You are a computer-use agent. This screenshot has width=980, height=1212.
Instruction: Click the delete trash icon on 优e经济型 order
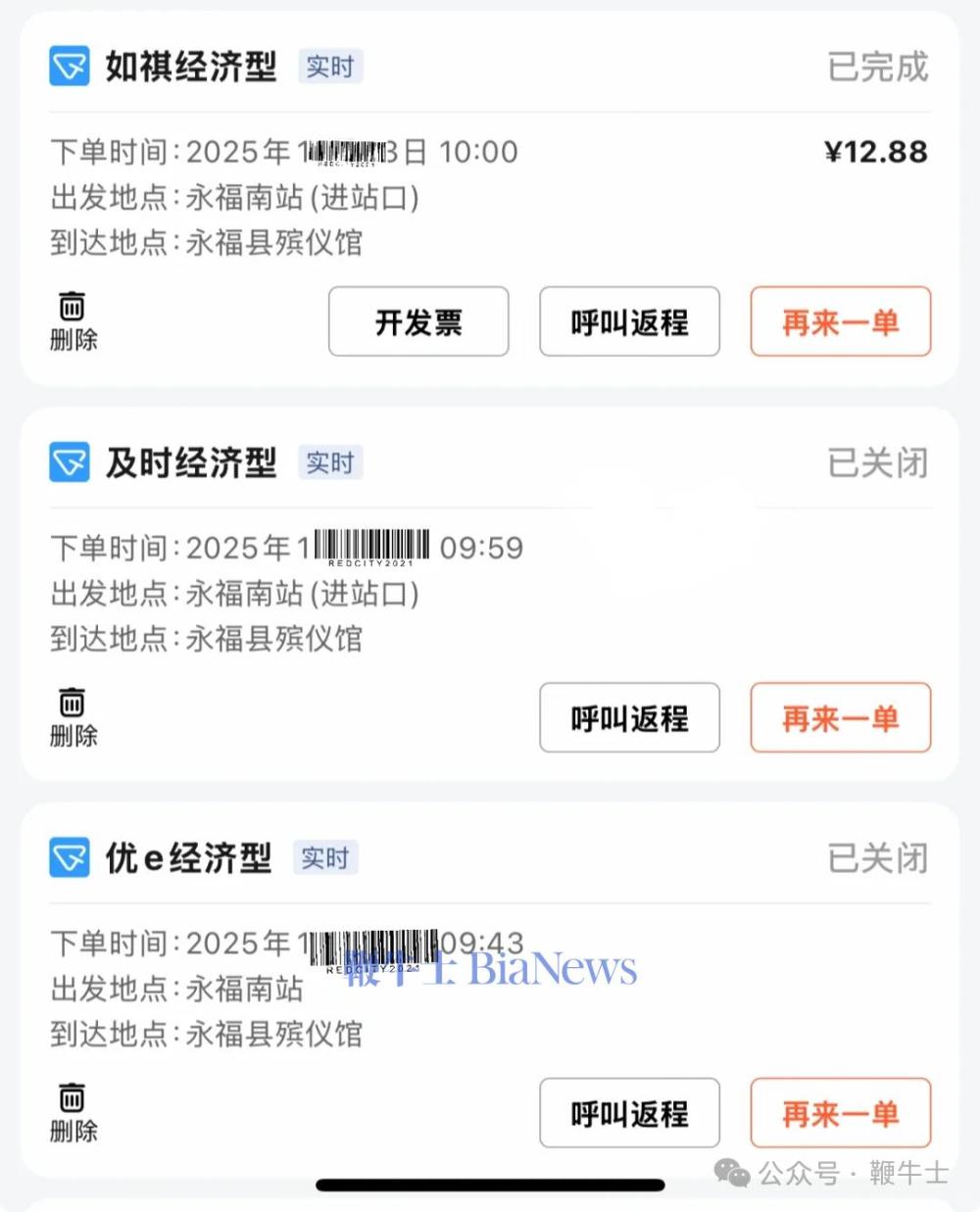click(72, 1097)
